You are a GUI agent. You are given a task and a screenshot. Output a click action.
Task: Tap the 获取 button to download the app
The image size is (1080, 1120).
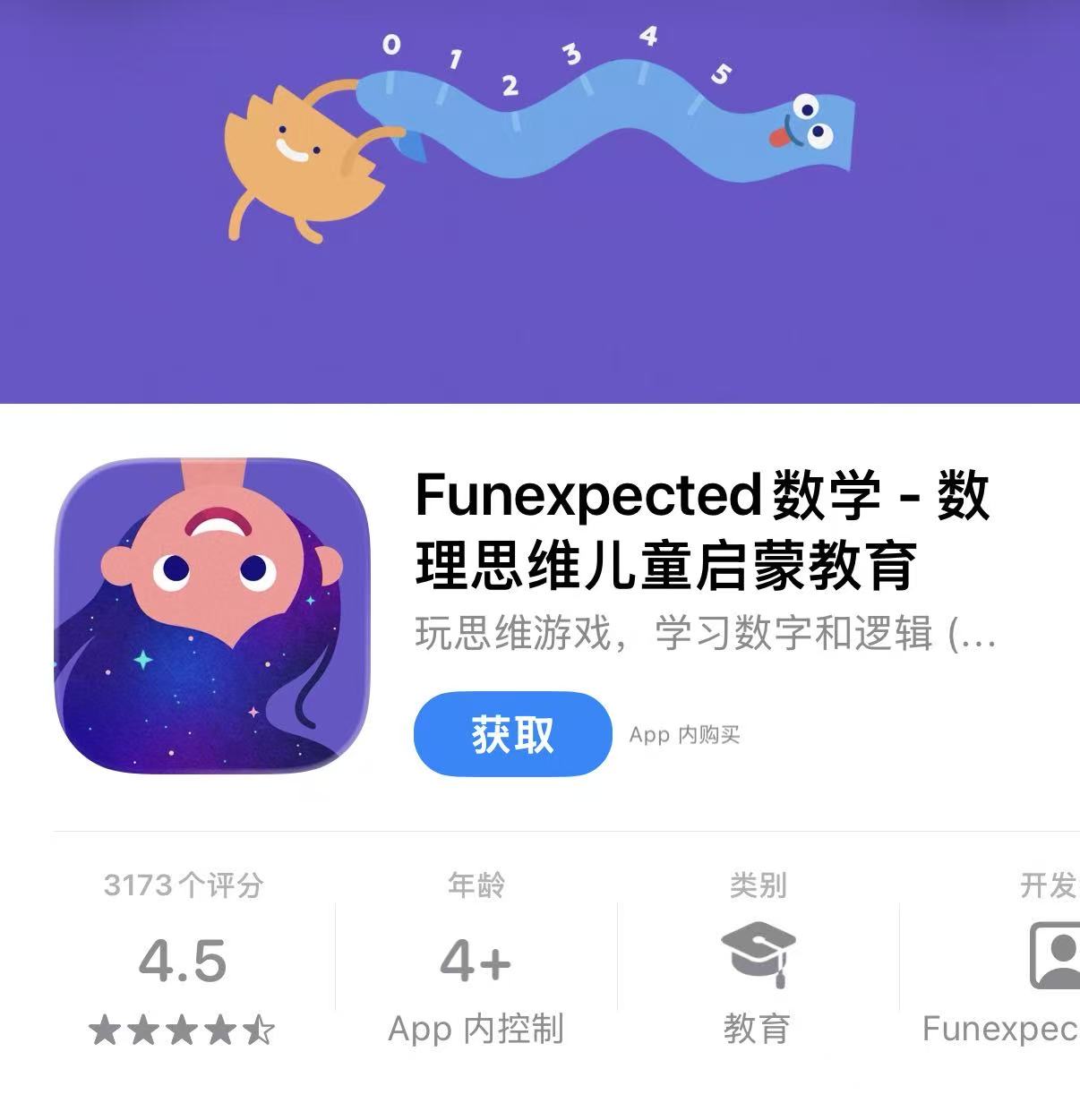click(512, 734)
